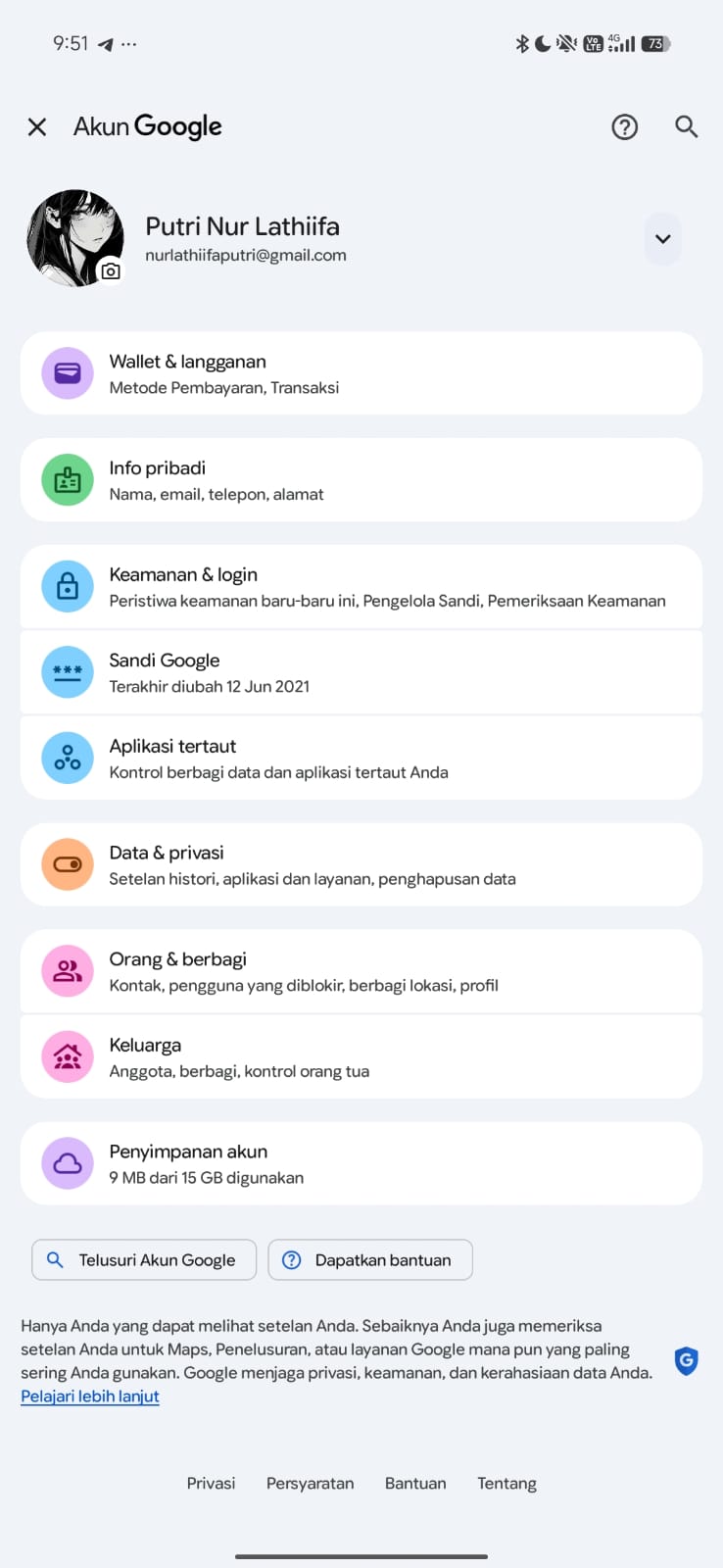Tap the search magnifier in the top bar

click(x=687, y=126)
